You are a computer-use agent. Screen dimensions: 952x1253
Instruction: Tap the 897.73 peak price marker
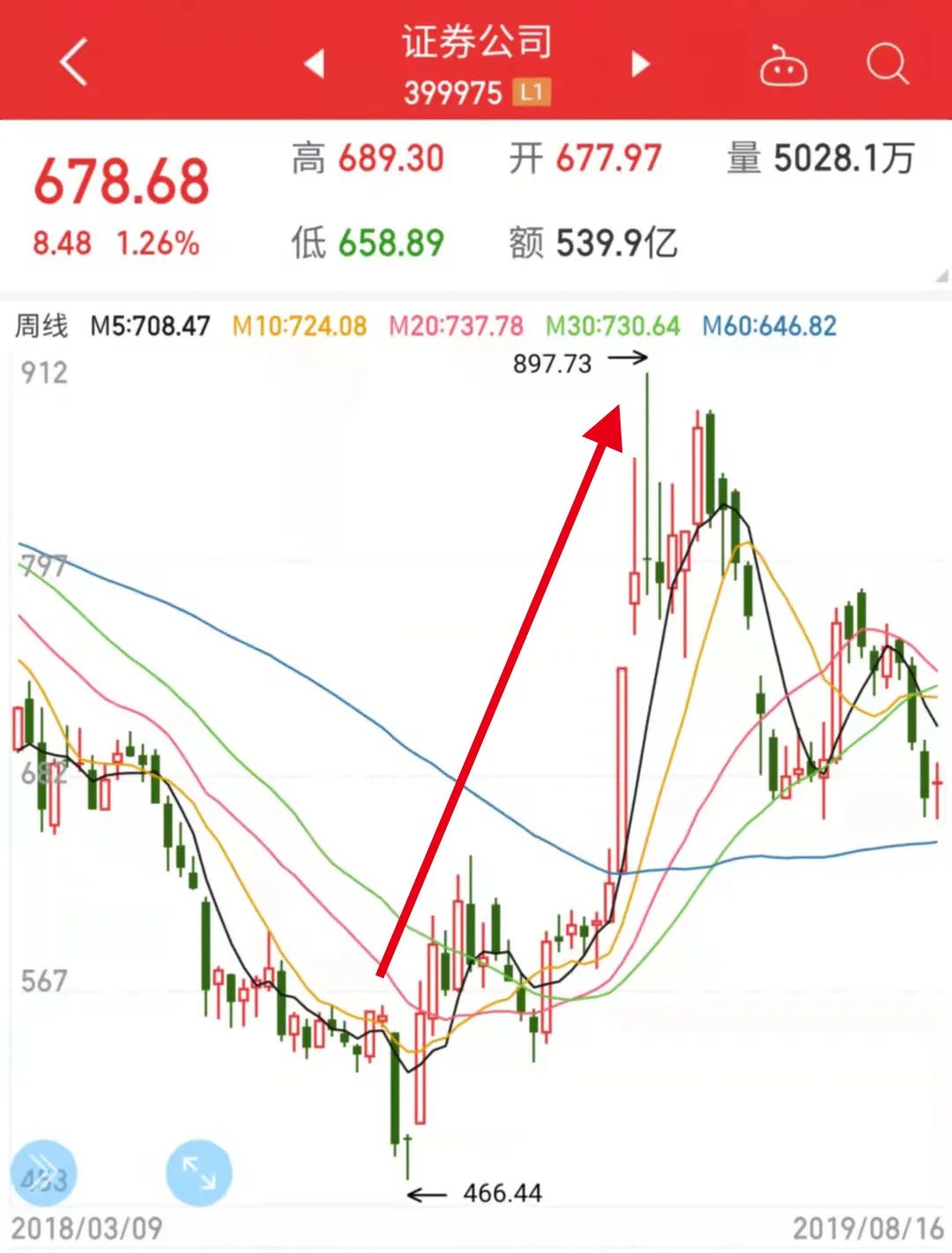552,364
